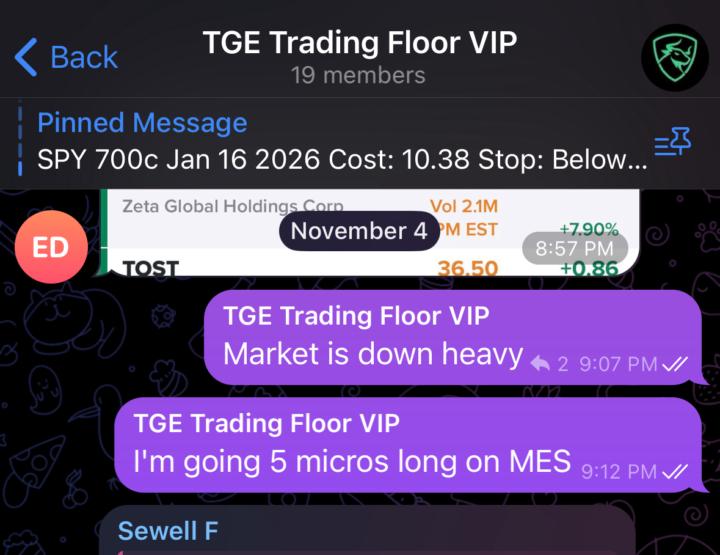720x555 pixels.
Task: Go back to the chat list
Action: pyautogui.click(x=68, y=56)
